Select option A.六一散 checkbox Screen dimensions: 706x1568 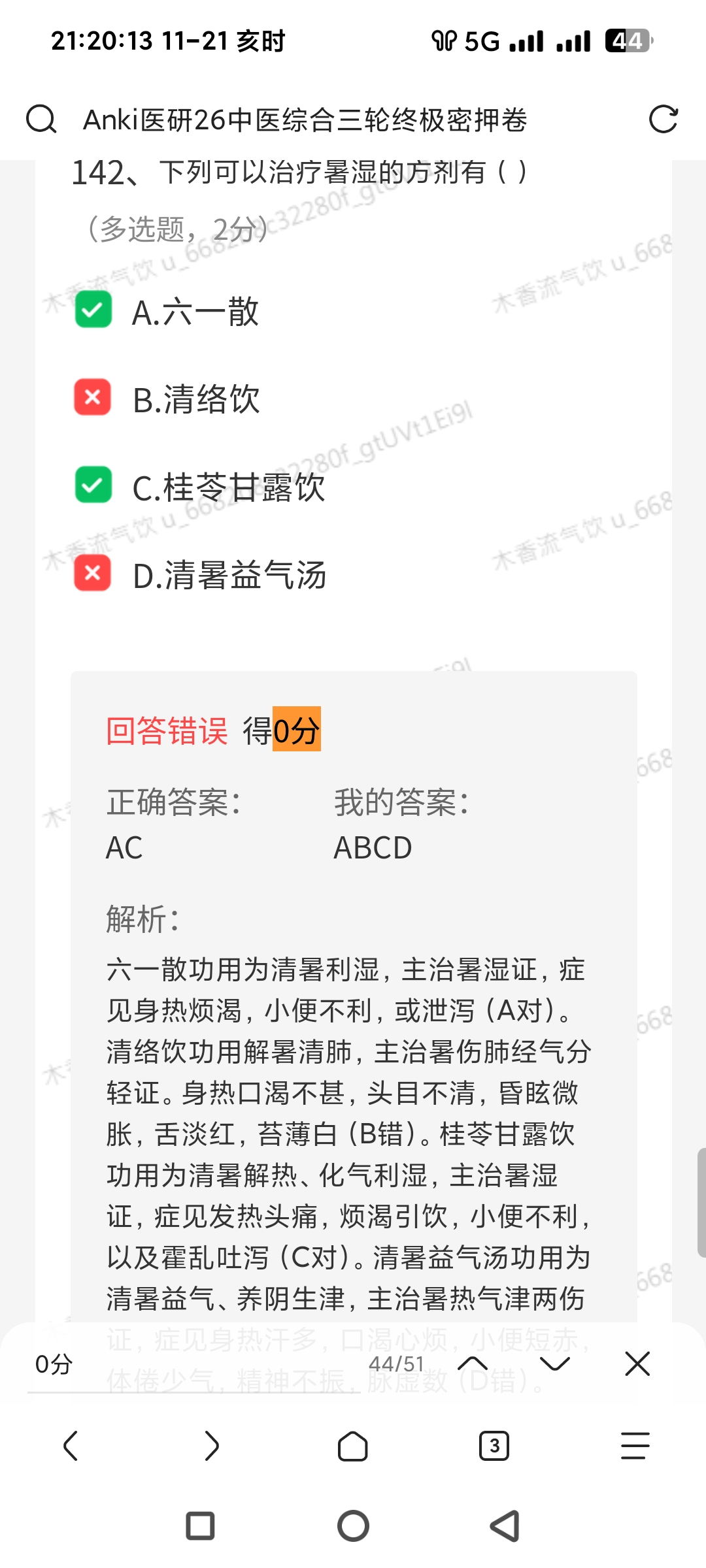[x=93, y=310]
